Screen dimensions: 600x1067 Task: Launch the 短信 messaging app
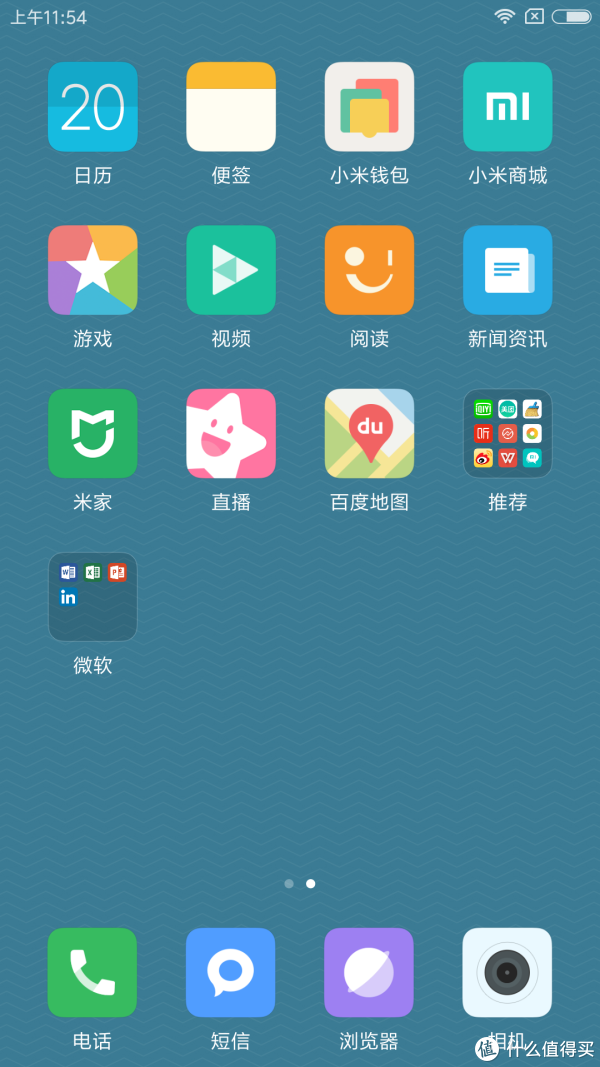tap(231, 972)
